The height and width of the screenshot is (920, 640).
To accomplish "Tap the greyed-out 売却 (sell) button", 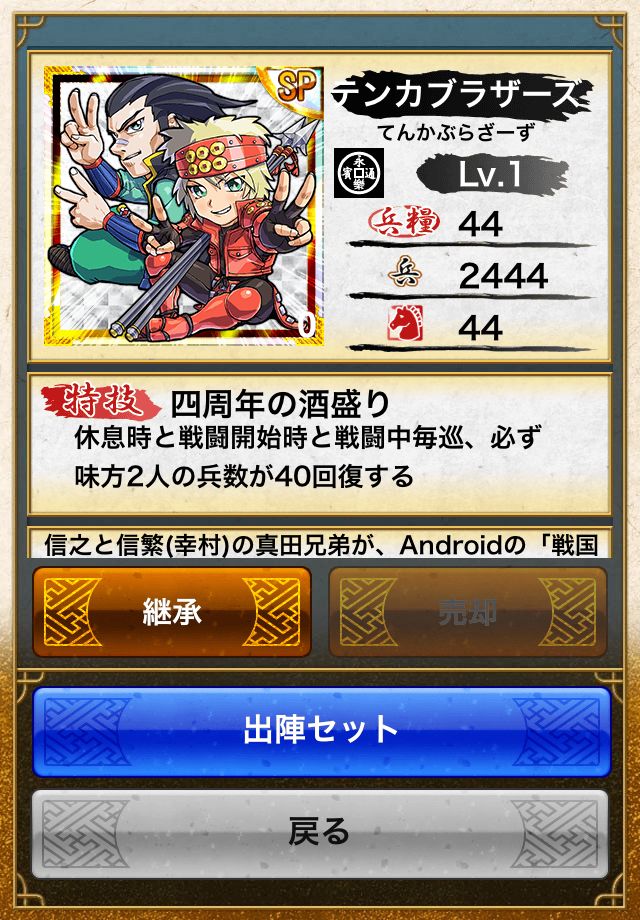I will click(x=468, y=612).
